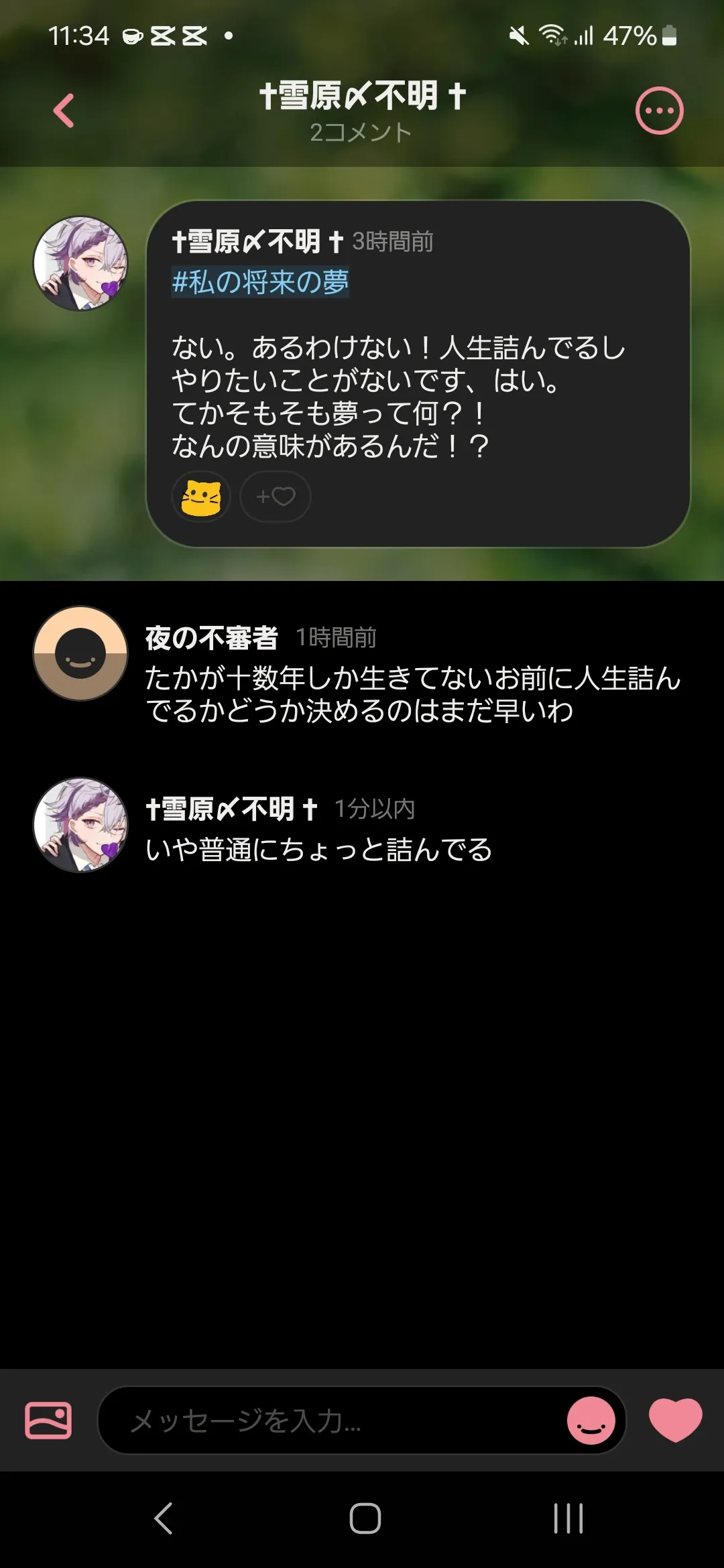Open the #私の将来の夢 hashtag
Image resolution: width=724 pixels, height=1568 pixels.
(x=260, y=282)
